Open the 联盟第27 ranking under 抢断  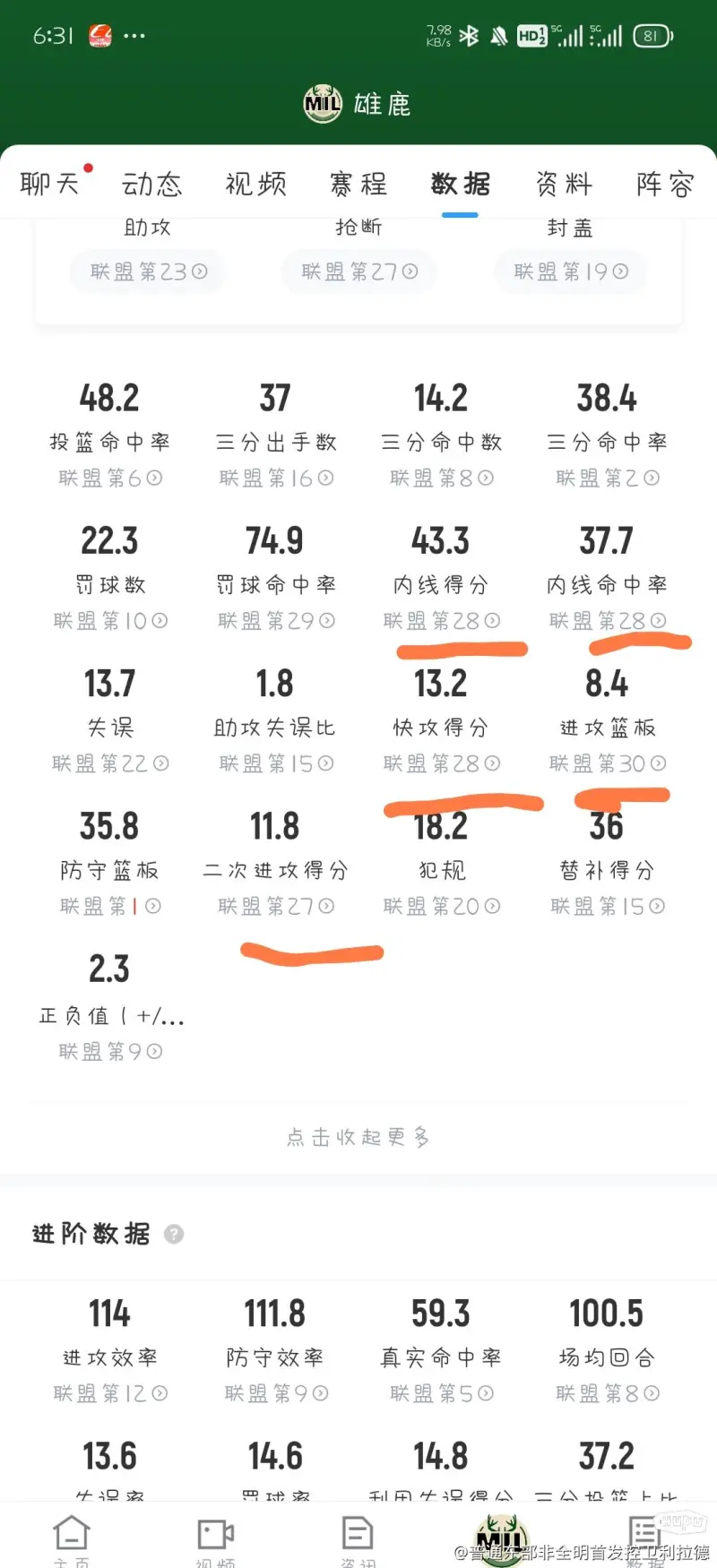coord(359,271)
